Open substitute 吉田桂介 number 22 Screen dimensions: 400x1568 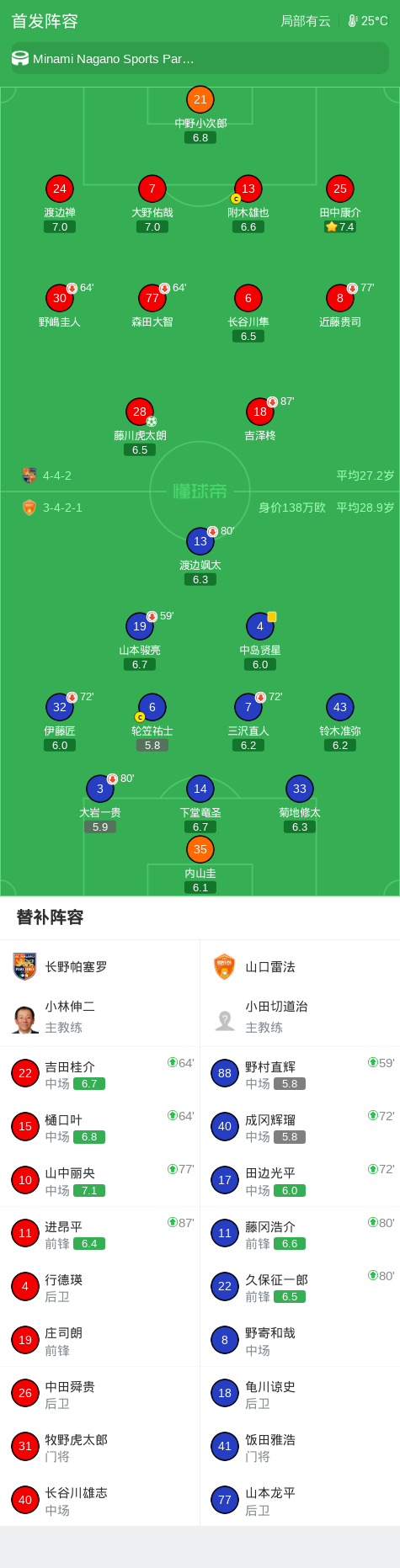pos(100,1074)
